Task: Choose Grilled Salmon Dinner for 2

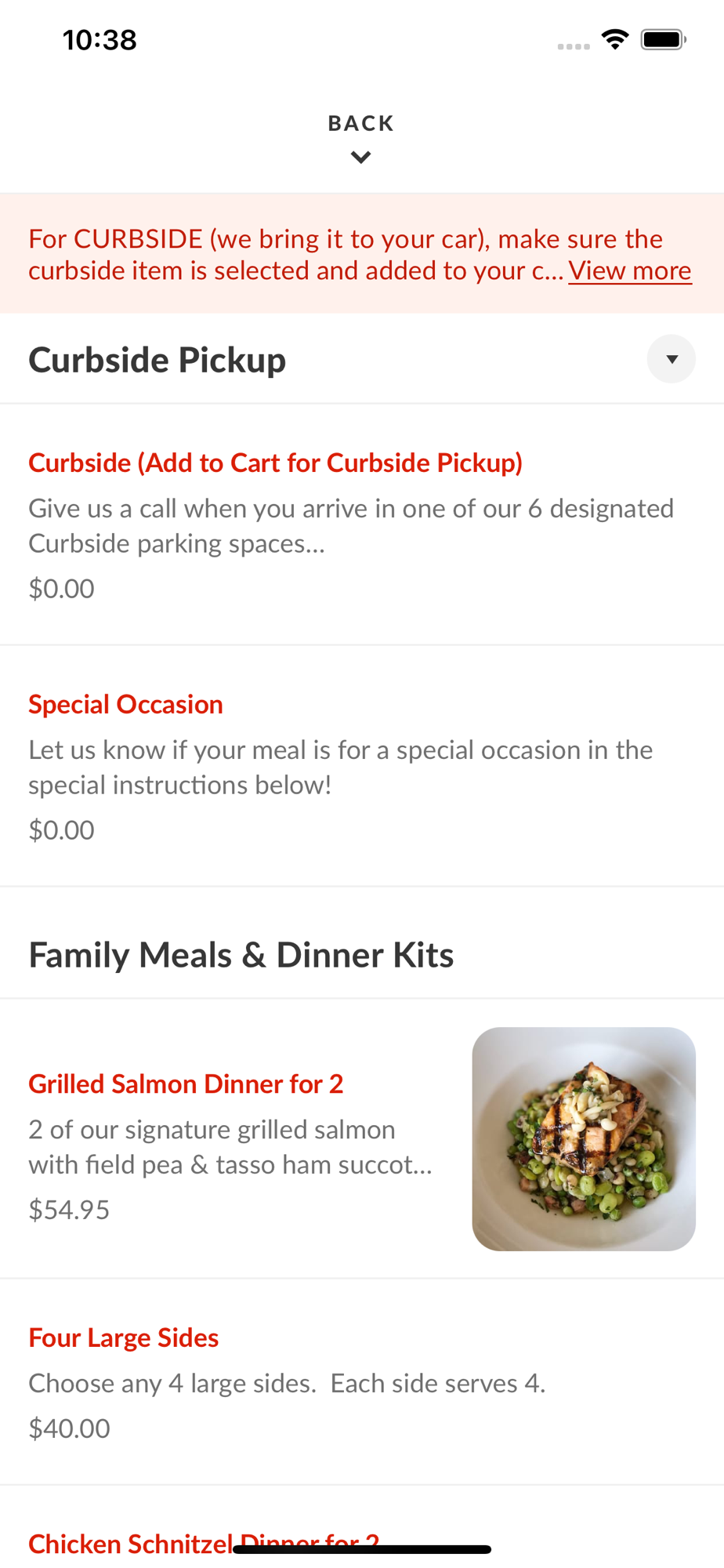Action: pos(186,1084)
